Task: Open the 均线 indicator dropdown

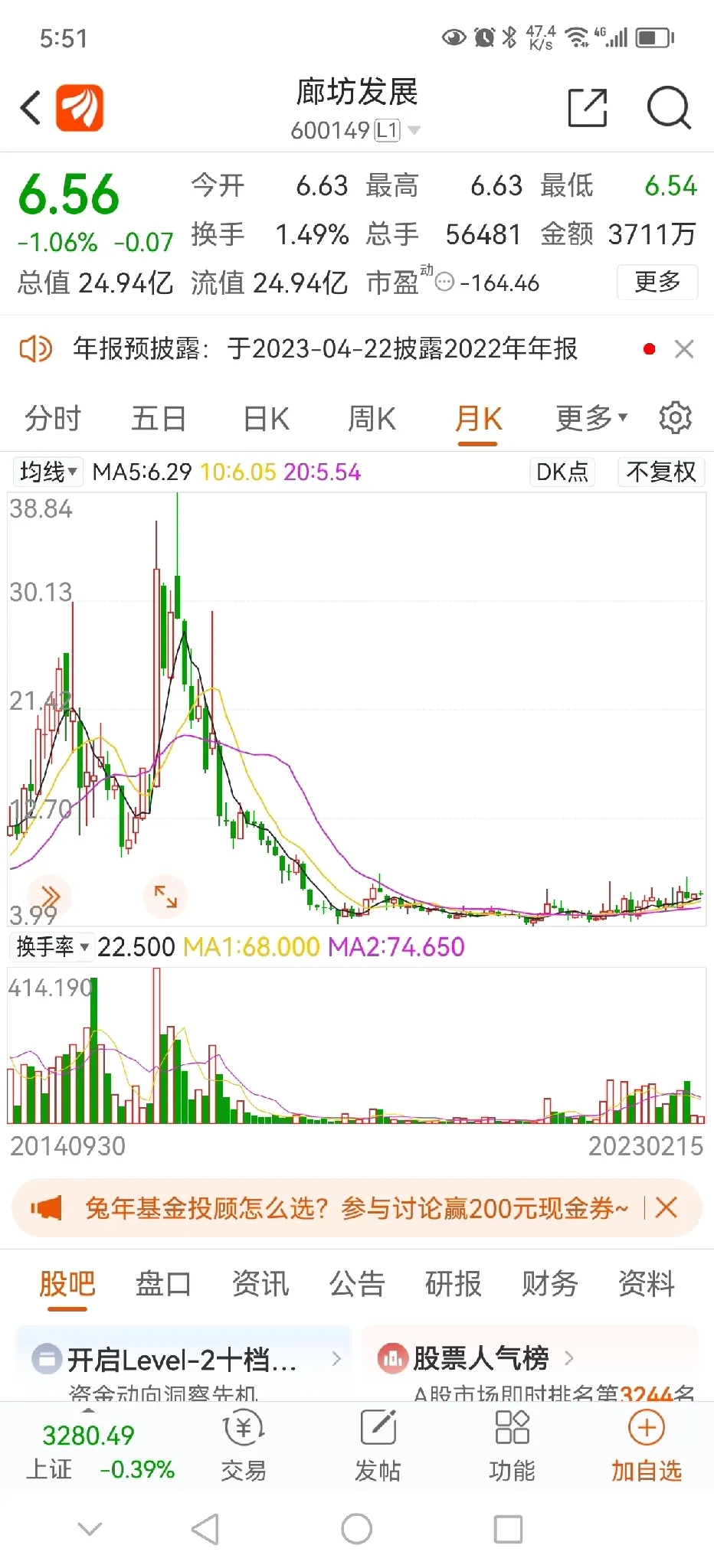Action: pyautogui.click(x=48, y=472)
